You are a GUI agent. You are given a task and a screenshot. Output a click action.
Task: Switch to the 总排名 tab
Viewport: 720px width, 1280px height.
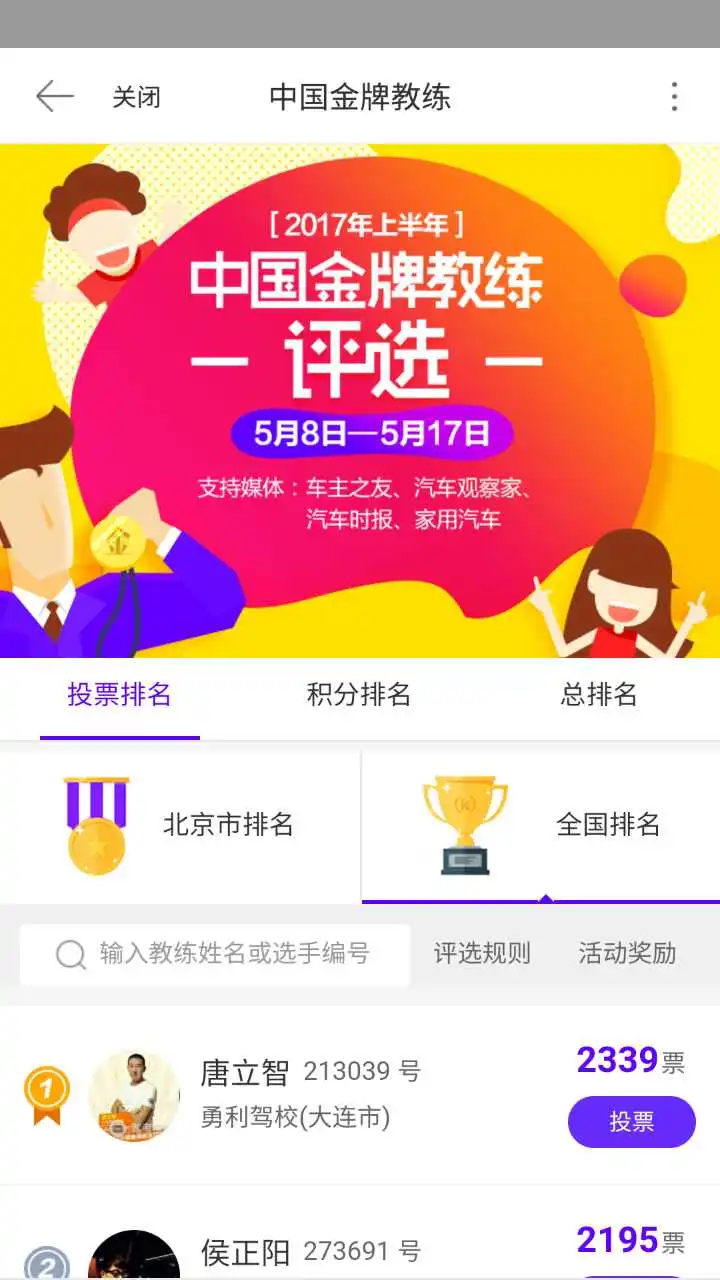tap(599, 695)
